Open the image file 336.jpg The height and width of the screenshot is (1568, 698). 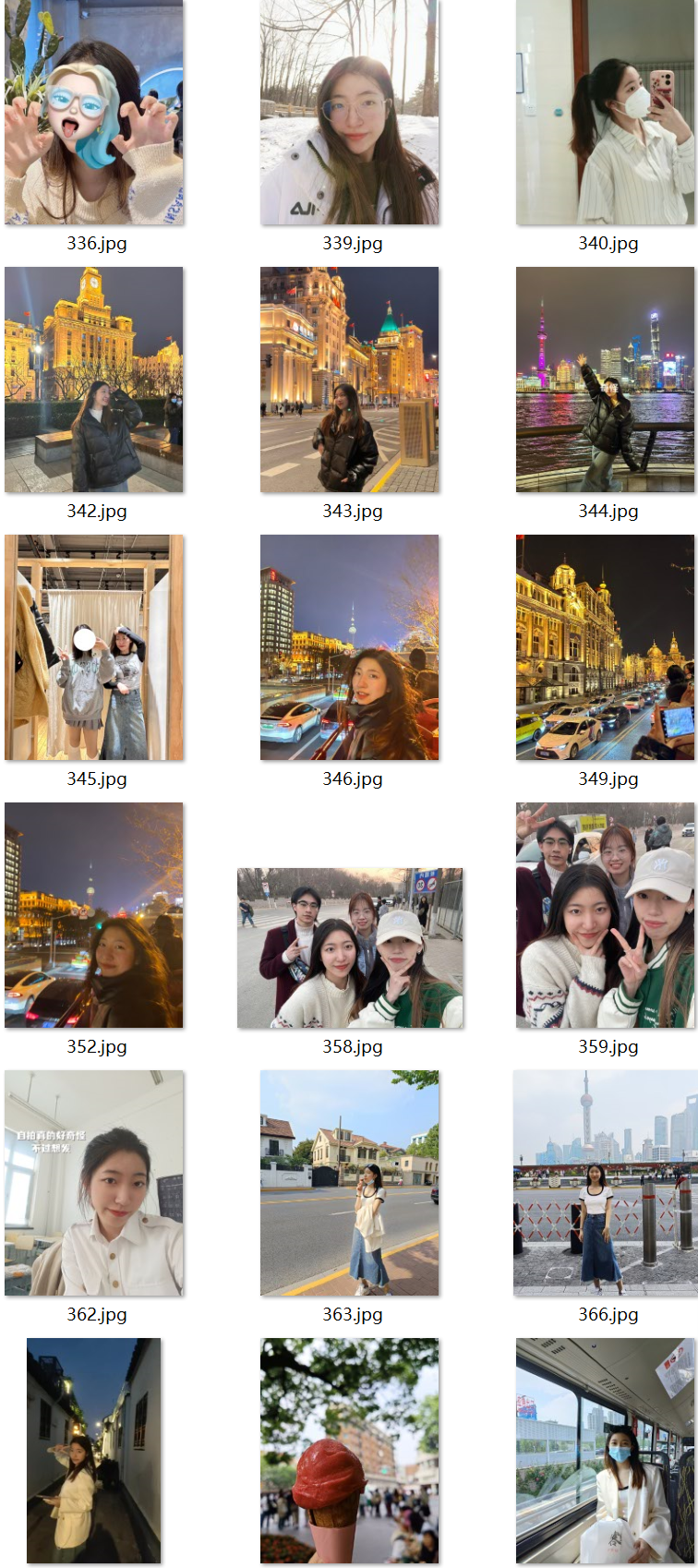click(x=94, y=113)
